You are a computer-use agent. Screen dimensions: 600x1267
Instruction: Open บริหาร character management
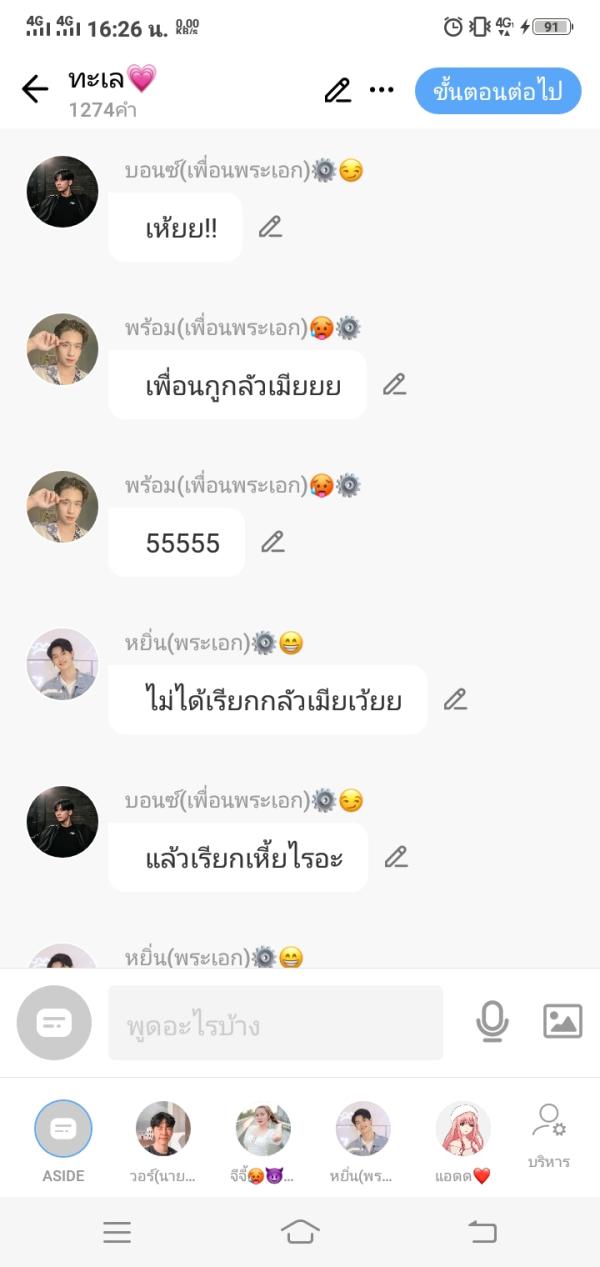pos(549,1133)
